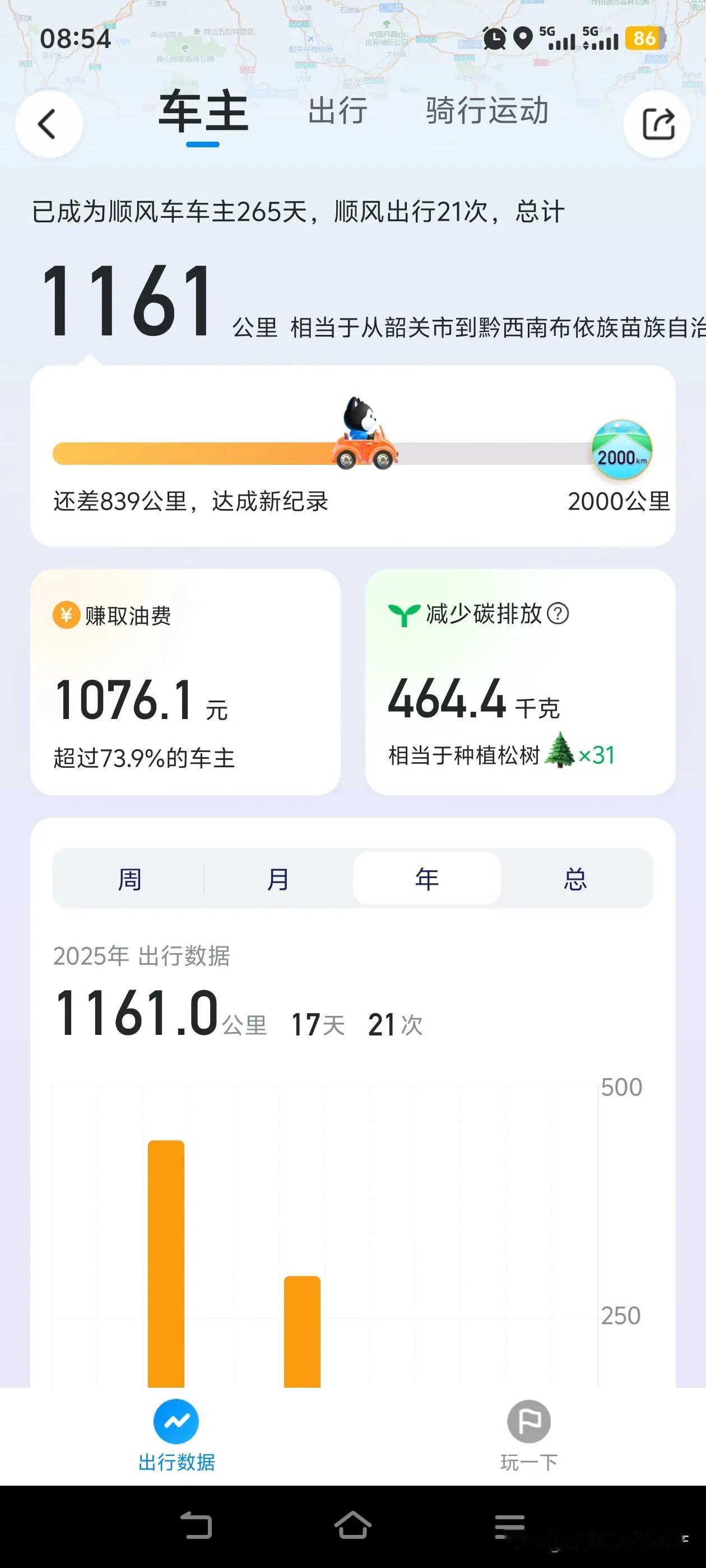Tap the yellow 赚取油费 coin icon
706x1568 pixels.
pyautogui.click(x=65, y=616)
